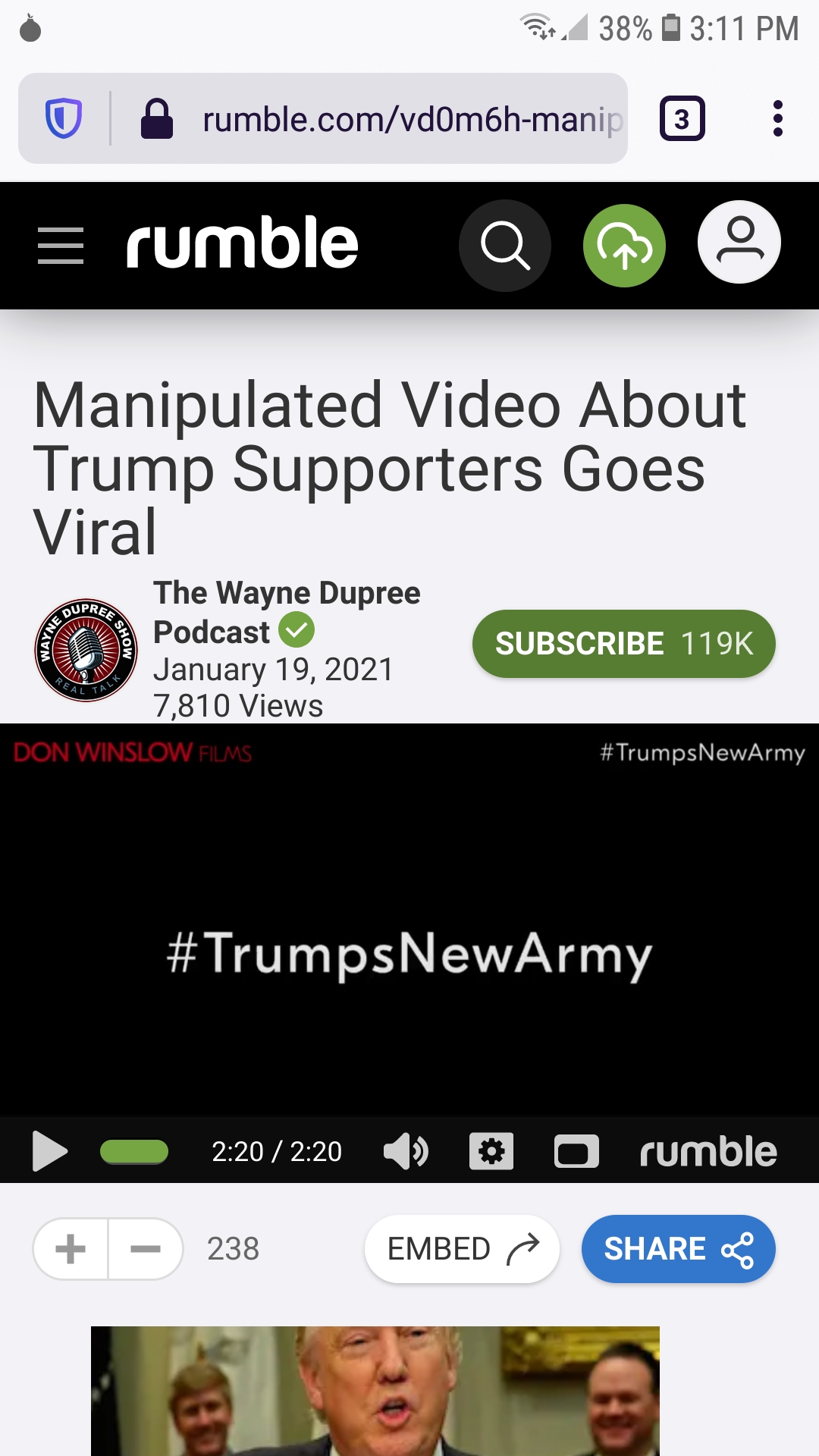This screenshot has height=1456, width=819.
Task: Open the browser three-dot overflow menu
Action: (777, 119)
